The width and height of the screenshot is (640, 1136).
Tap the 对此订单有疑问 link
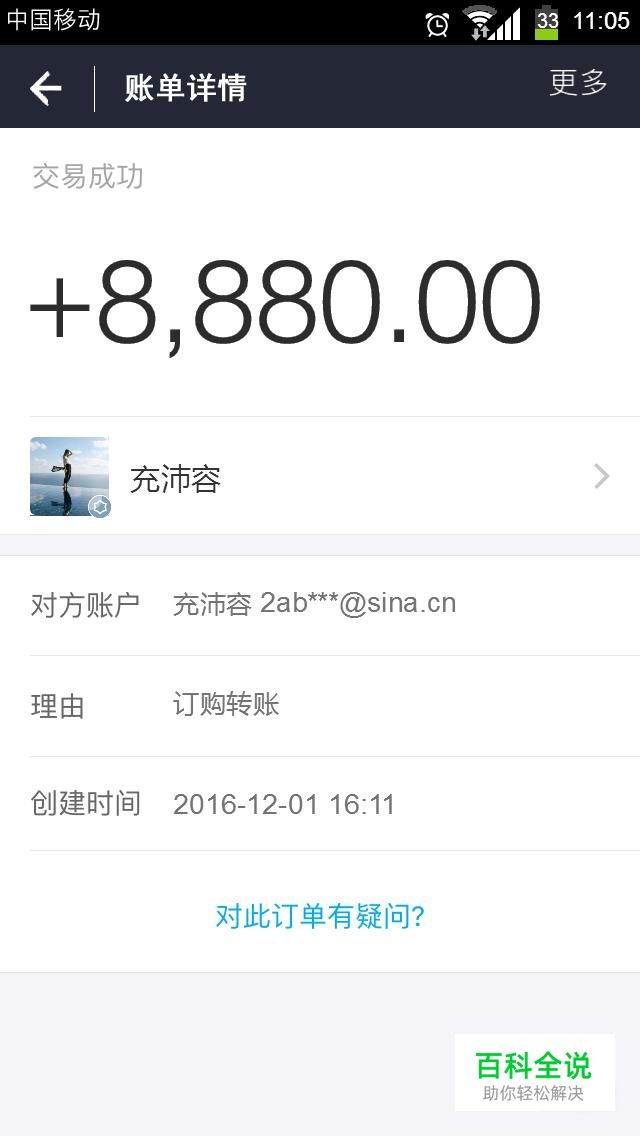[320, 915]
